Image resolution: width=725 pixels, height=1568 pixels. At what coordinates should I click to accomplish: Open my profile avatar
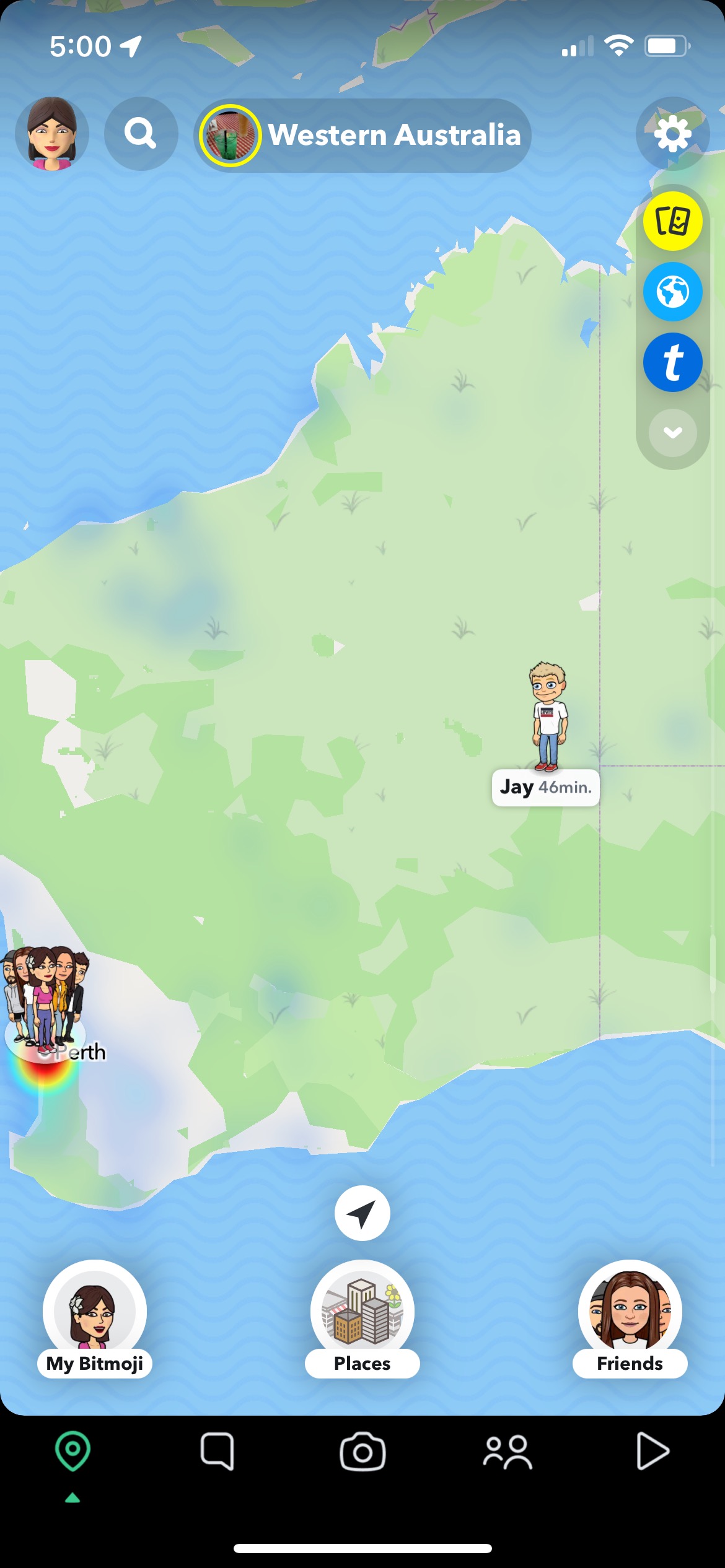[x=52, y=134]
